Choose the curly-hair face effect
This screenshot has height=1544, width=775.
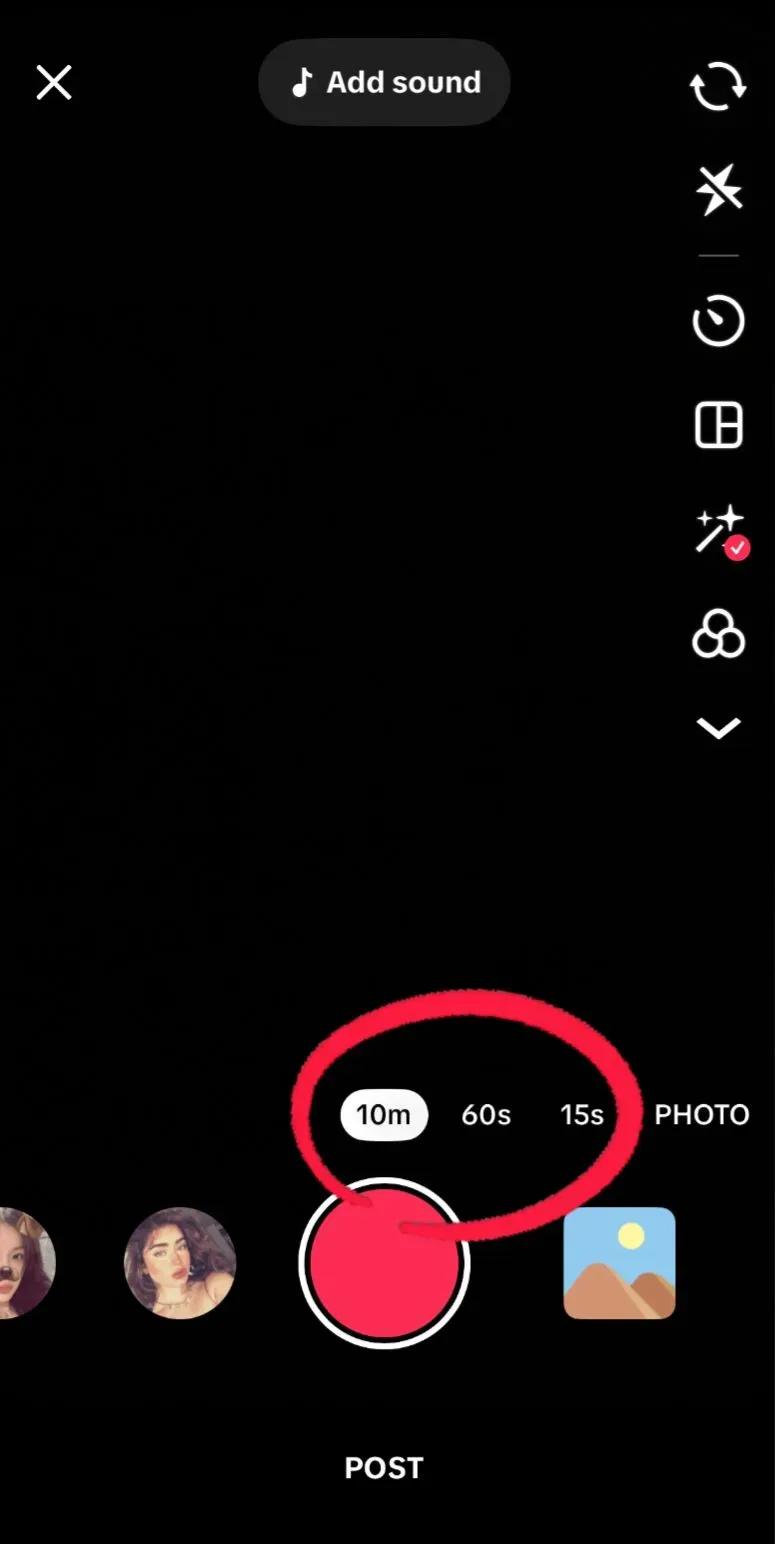pos(180,1263)
